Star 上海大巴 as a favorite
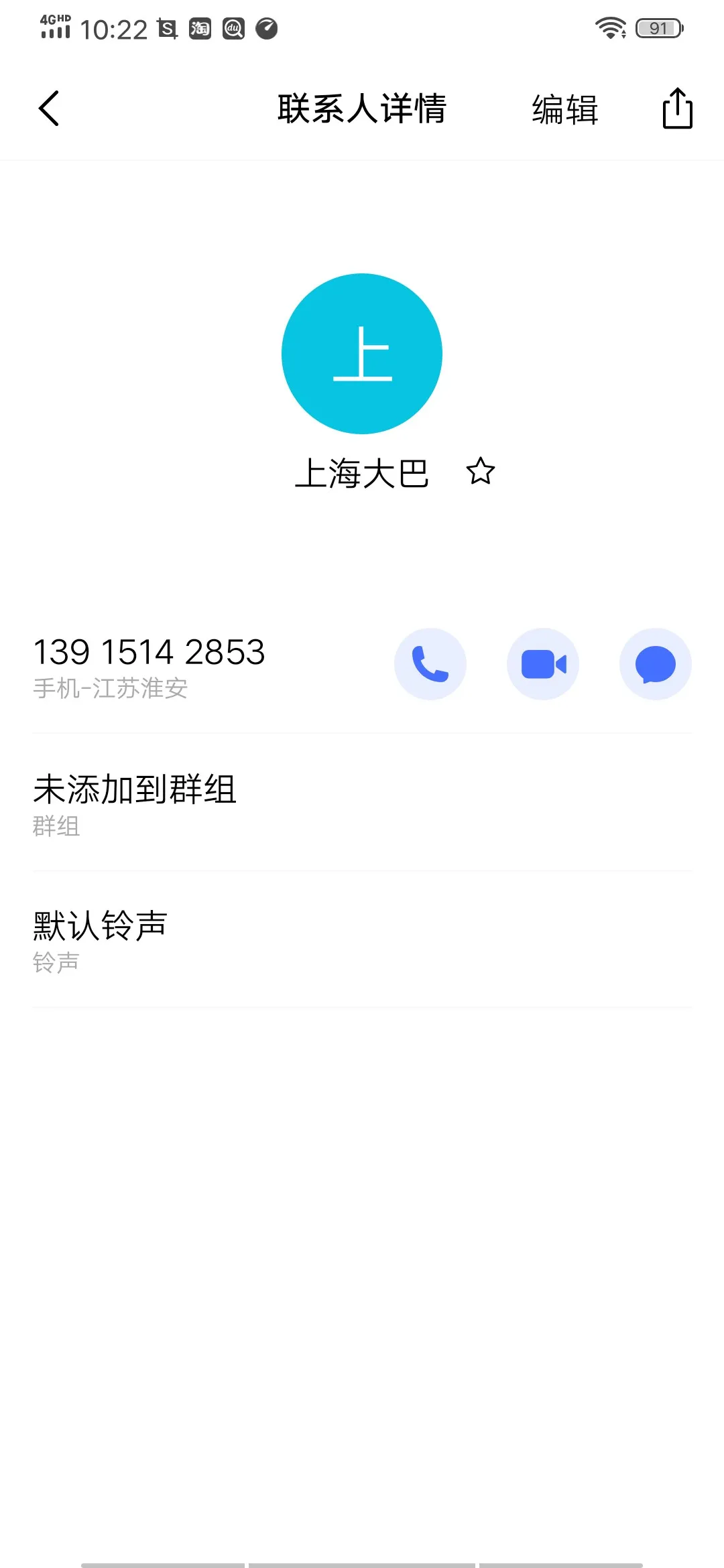This screenshot has height=1568, width=724. 481,472
